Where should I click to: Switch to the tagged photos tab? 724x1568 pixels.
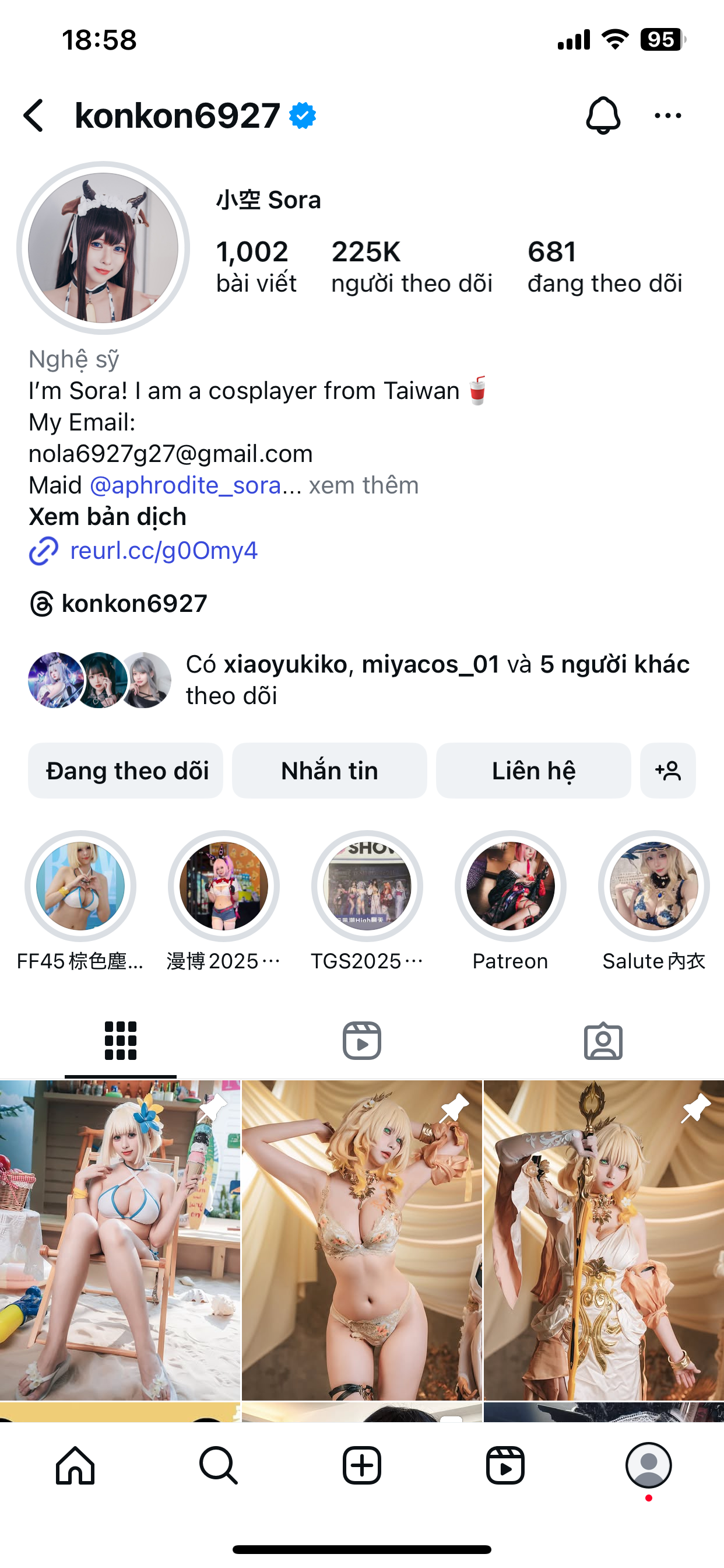tap(602, 1041)
